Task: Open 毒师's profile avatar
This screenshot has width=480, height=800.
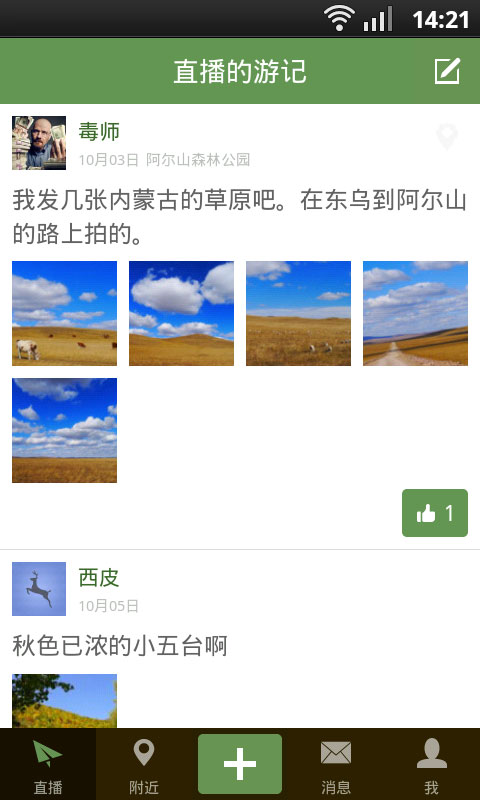Action: (39, 143)
